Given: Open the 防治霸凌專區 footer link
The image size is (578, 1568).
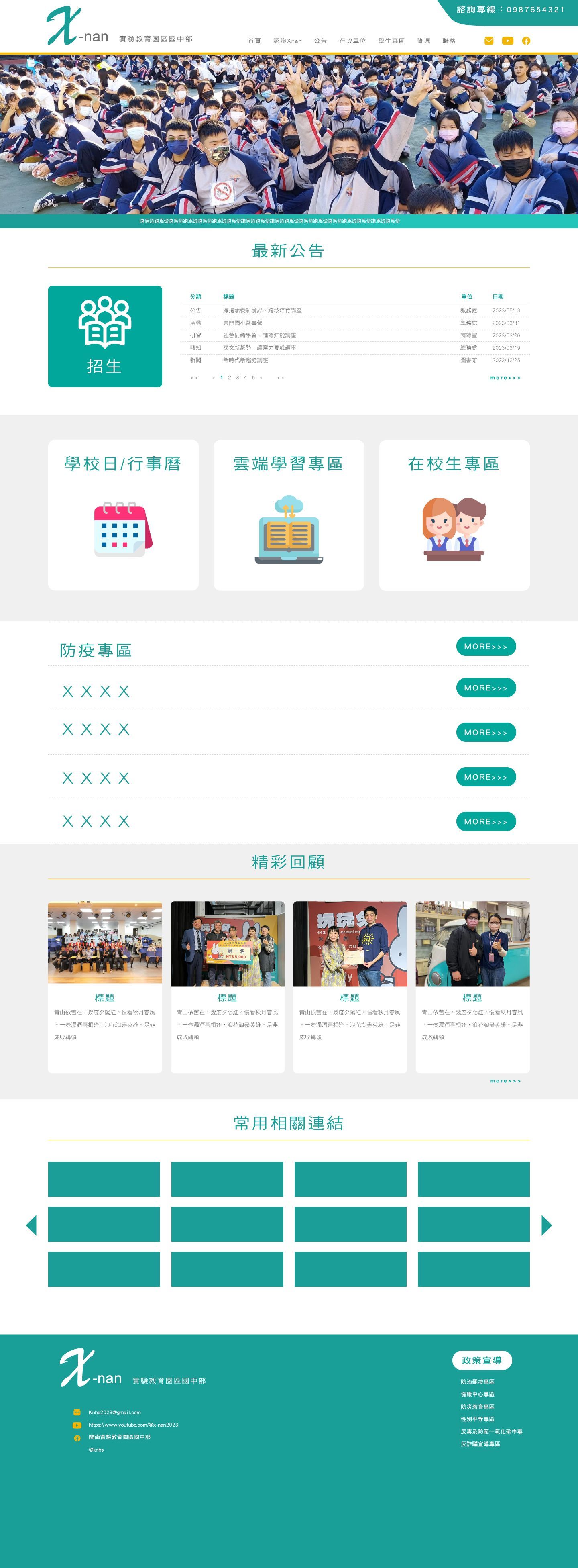Looking at the screenshot, I should point(478,1382).
